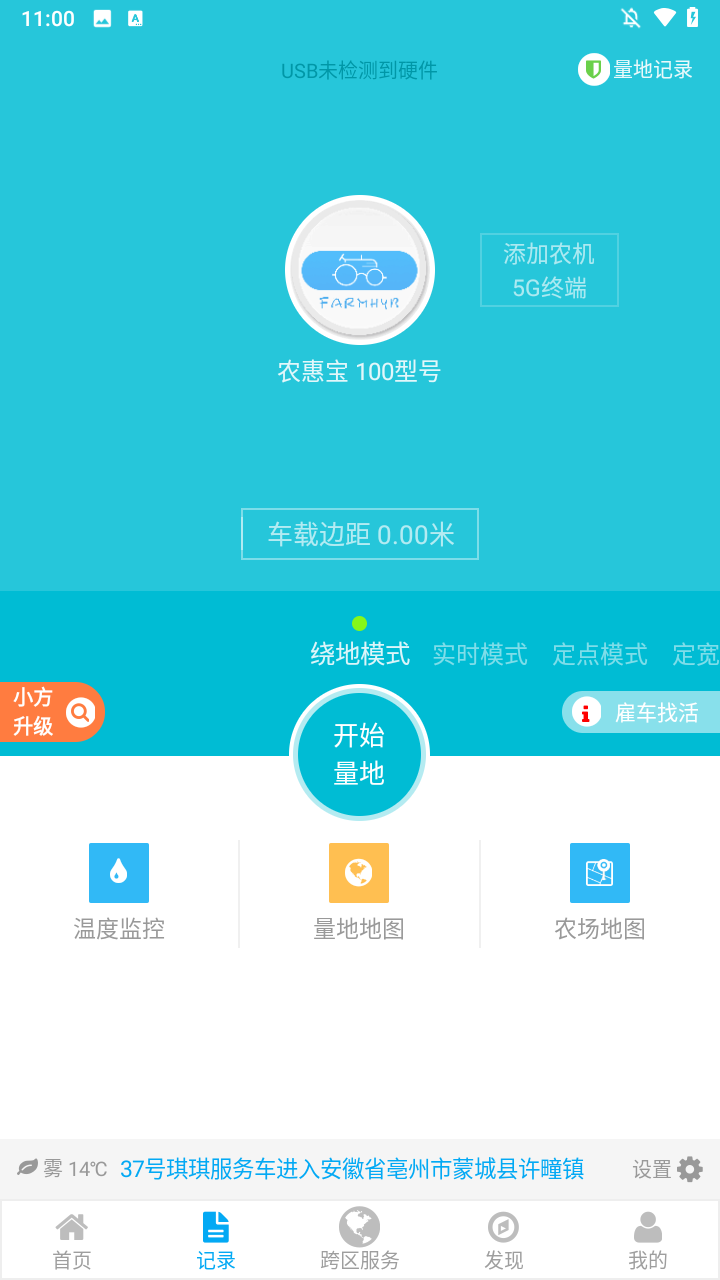Open 设置 settings gear
This screenshot has height=1280, width=720.
click(669, 1169)
